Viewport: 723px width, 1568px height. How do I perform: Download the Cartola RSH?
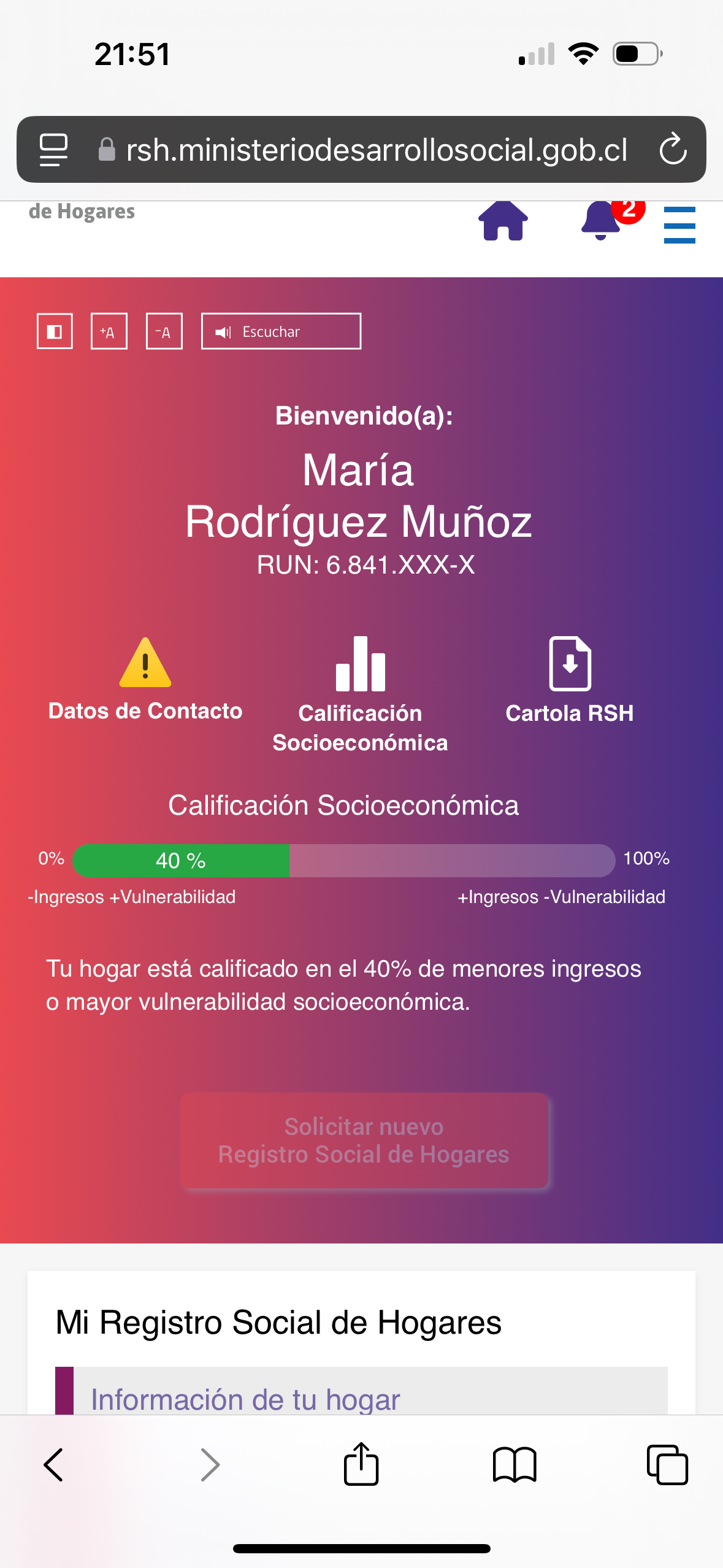pos(570,680)
